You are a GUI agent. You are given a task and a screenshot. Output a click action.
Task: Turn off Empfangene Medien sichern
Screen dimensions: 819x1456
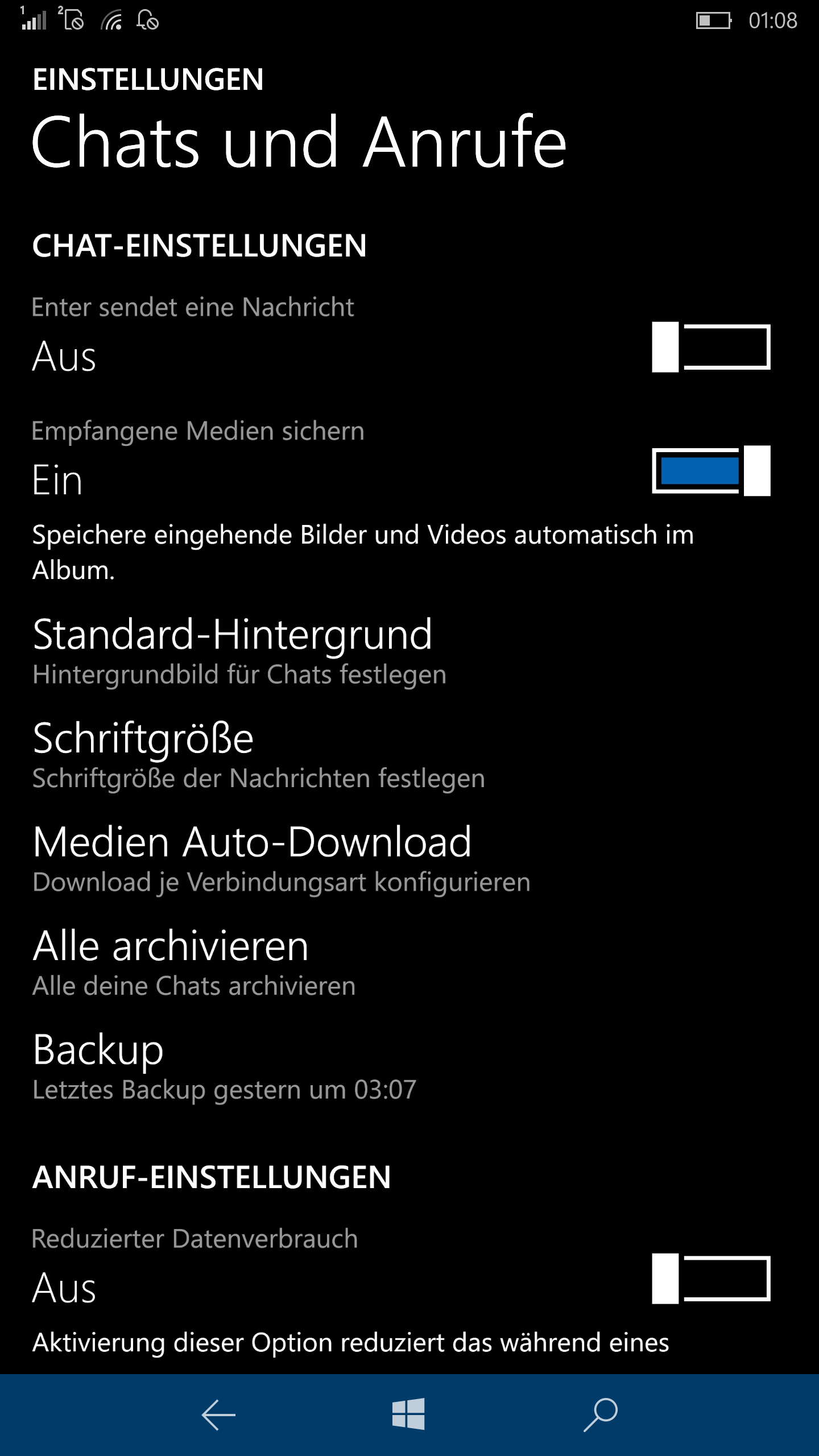point(711,470)
